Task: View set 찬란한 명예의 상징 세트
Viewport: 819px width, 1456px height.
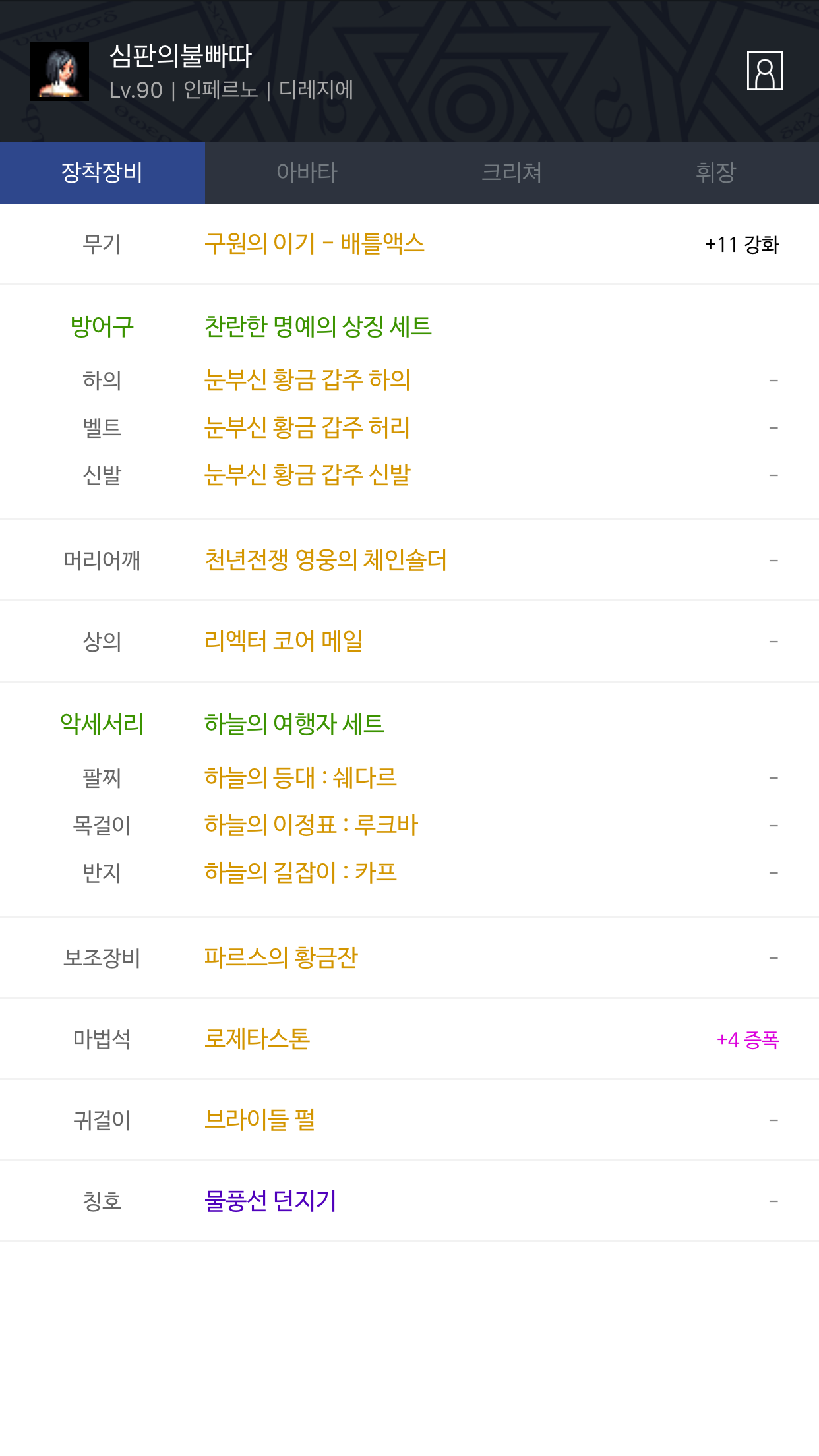Action: [x=318, y=326]
